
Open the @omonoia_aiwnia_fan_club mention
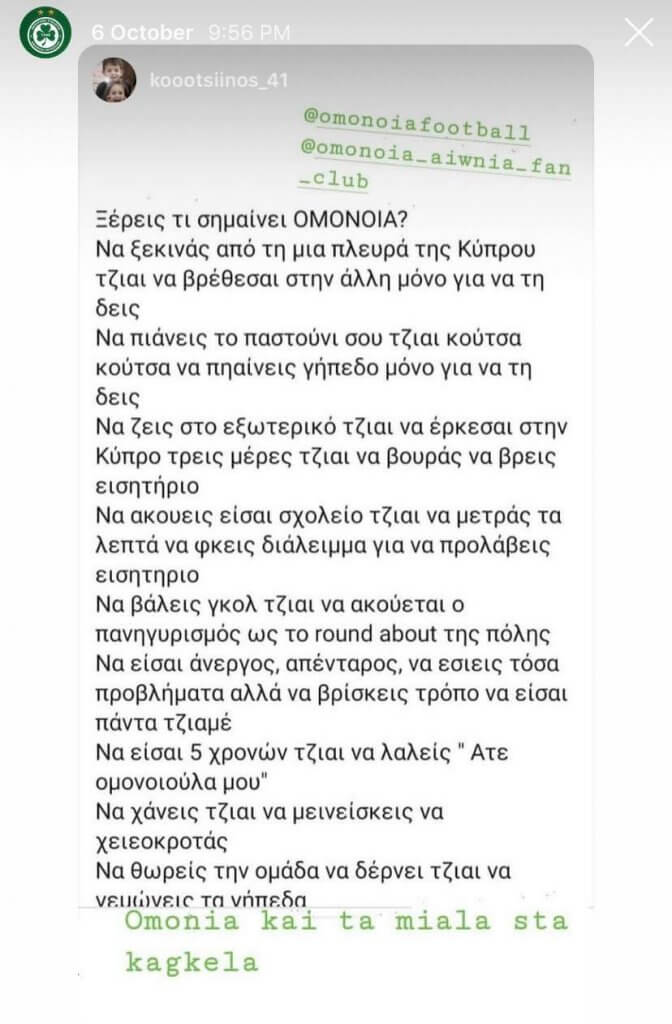pos(436,163)
